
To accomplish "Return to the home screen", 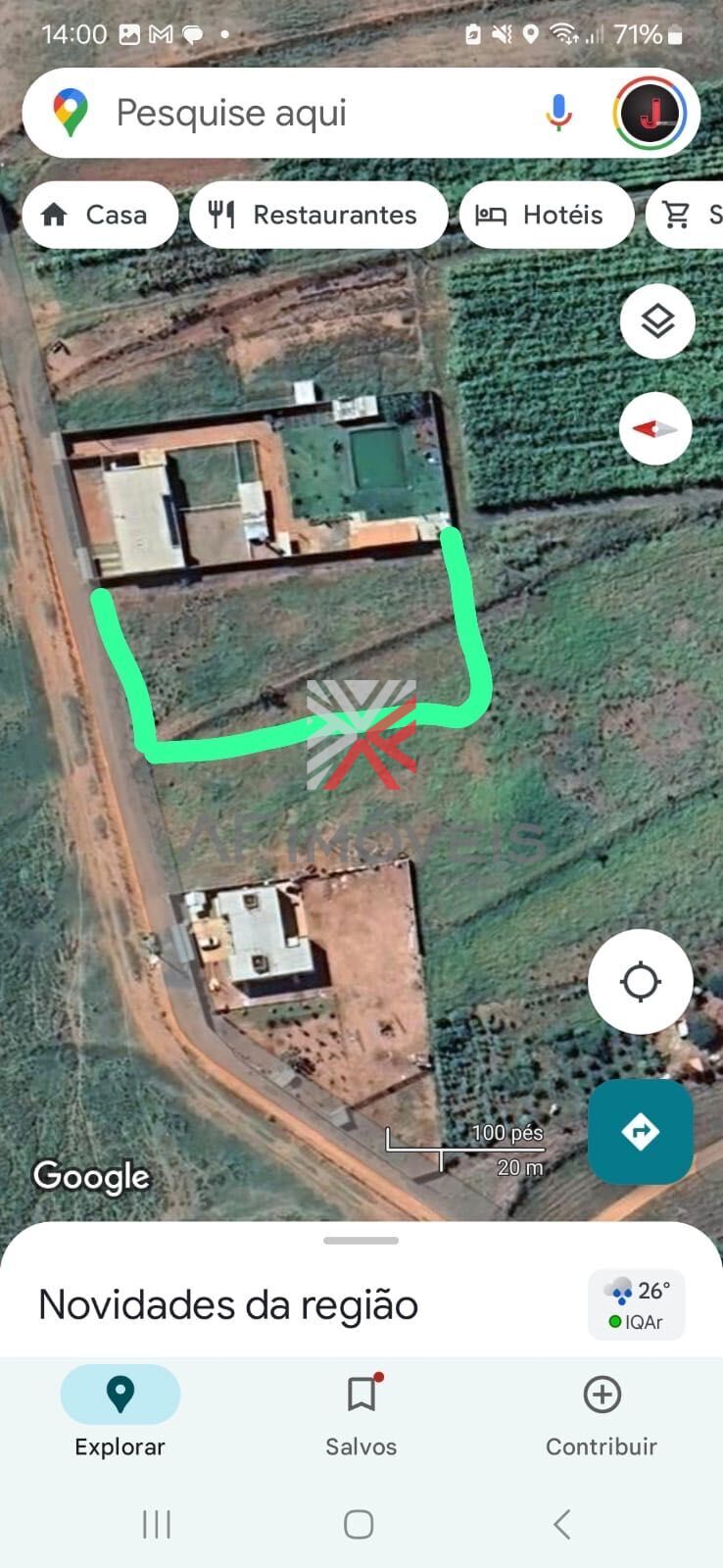I will point(359,1524).
